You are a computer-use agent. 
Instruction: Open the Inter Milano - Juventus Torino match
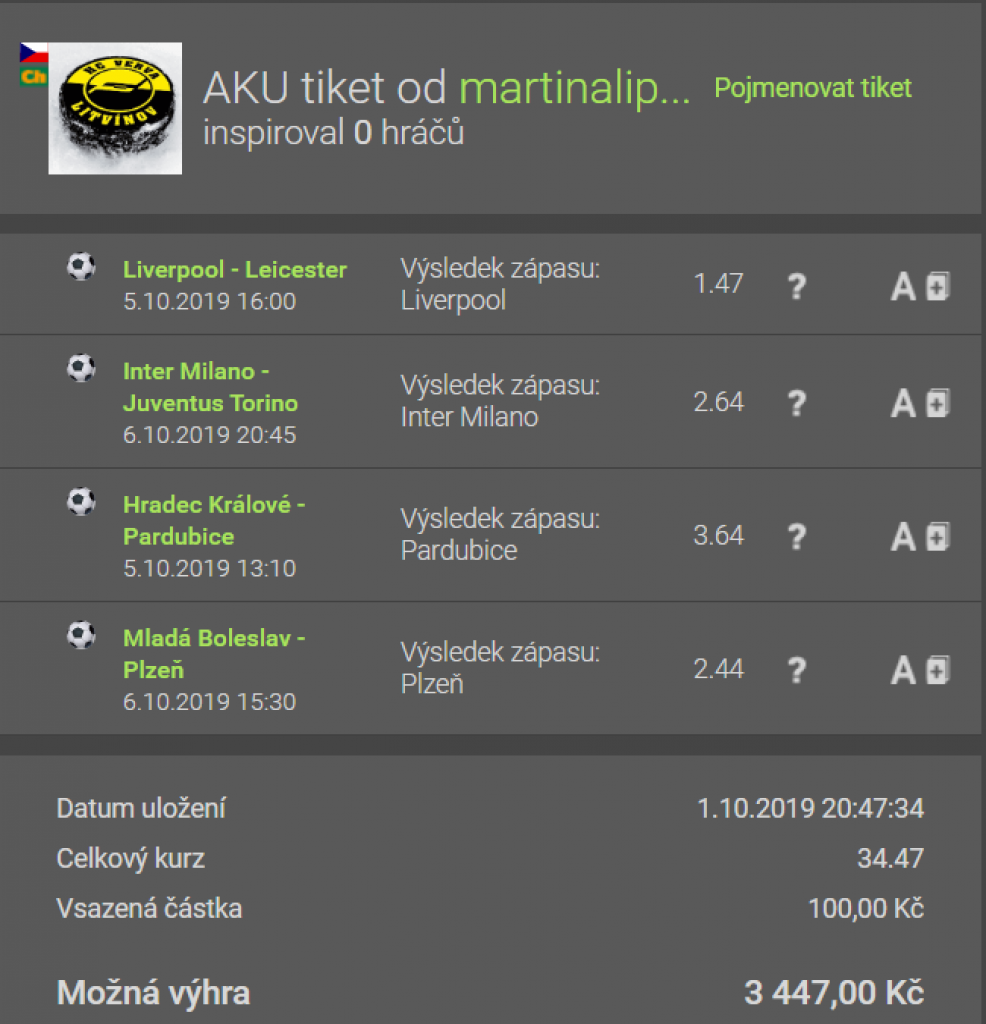[x=210, y=387]
